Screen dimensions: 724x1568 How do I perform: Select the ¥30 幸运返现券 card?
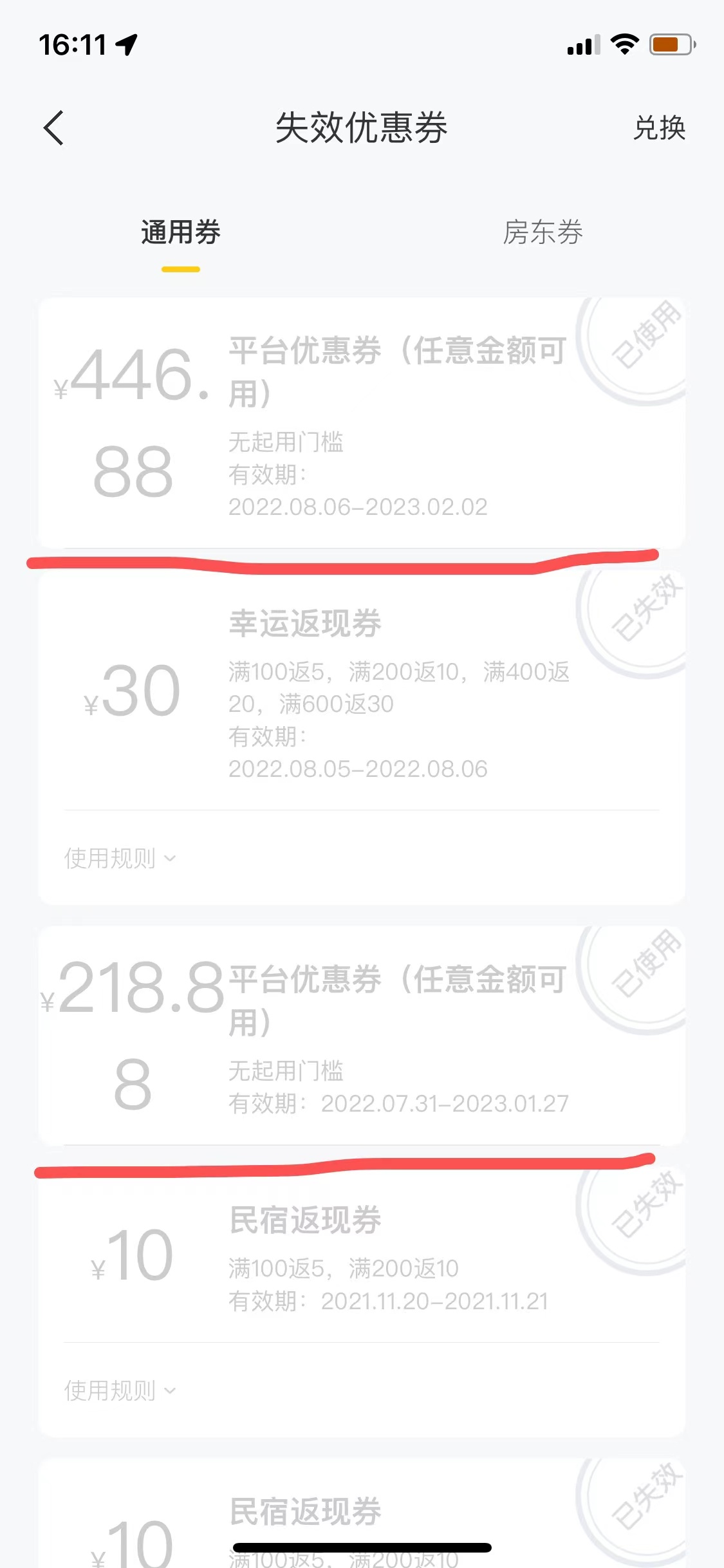pyautogui.click(x=362, y=695)
